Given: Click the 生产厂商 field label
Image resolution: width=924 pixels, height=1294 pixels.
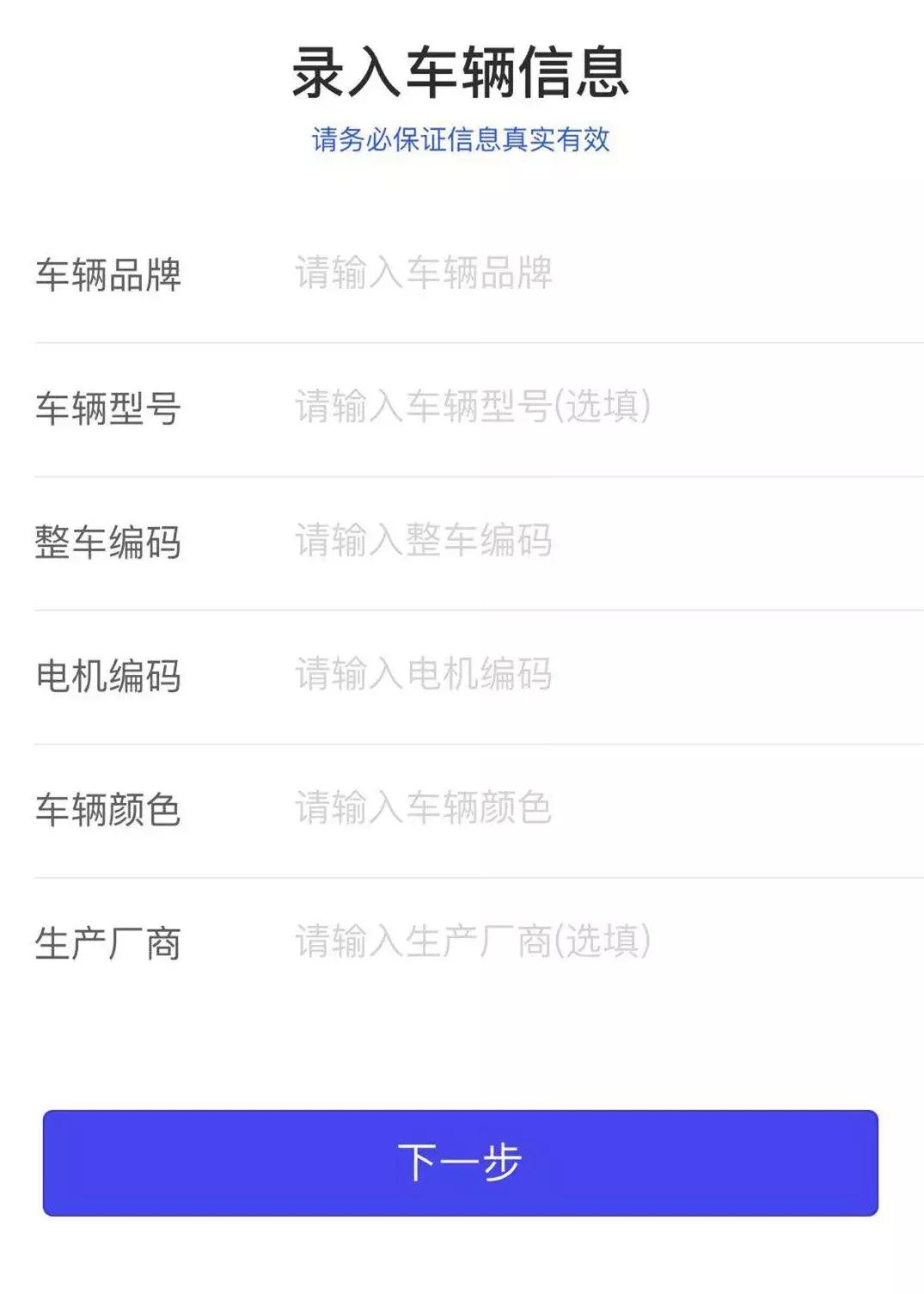Looking at the screenshot, I should [109, 940].
